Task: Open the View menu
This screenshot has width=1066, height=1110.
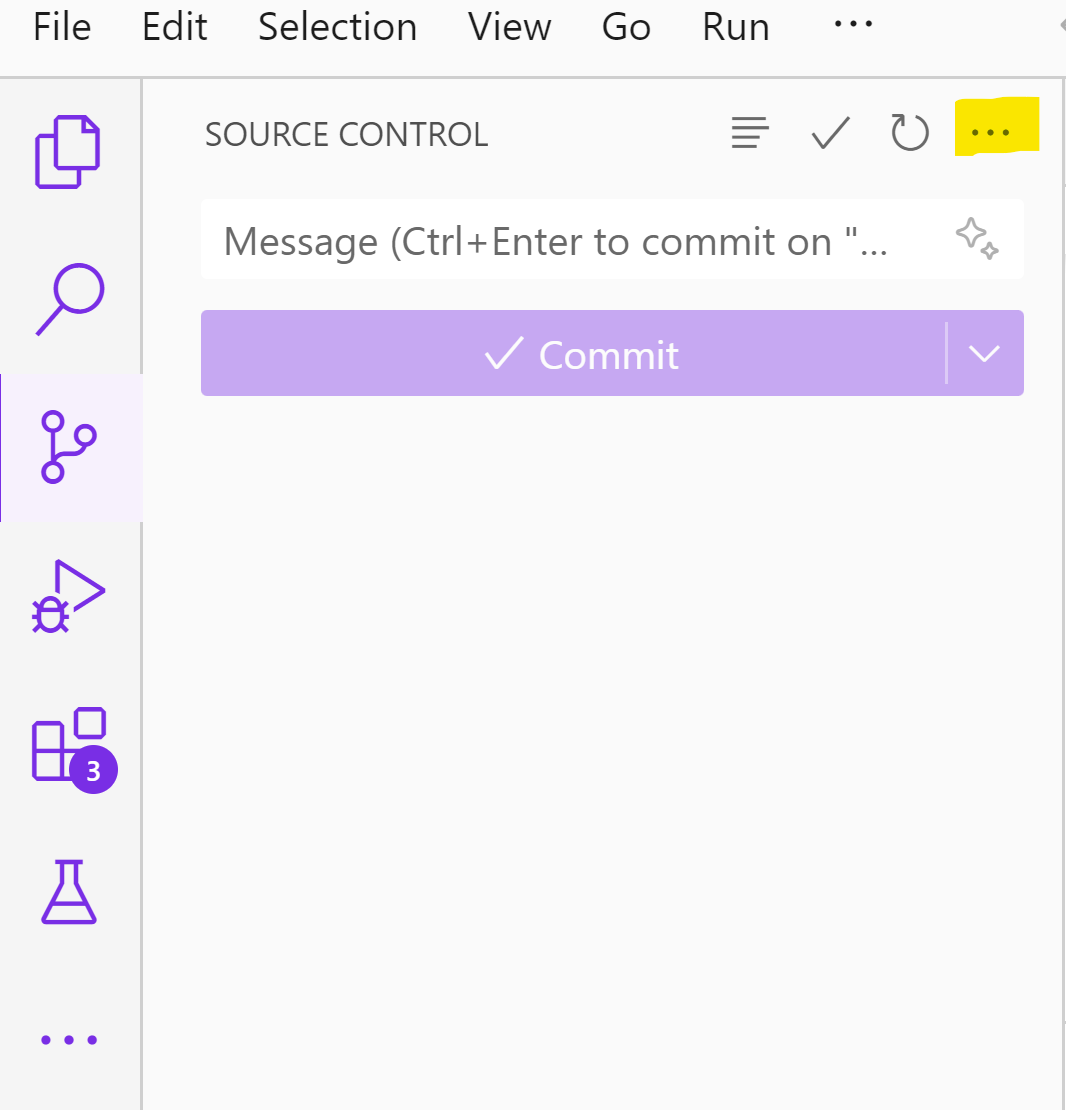Action: [509, 28]
